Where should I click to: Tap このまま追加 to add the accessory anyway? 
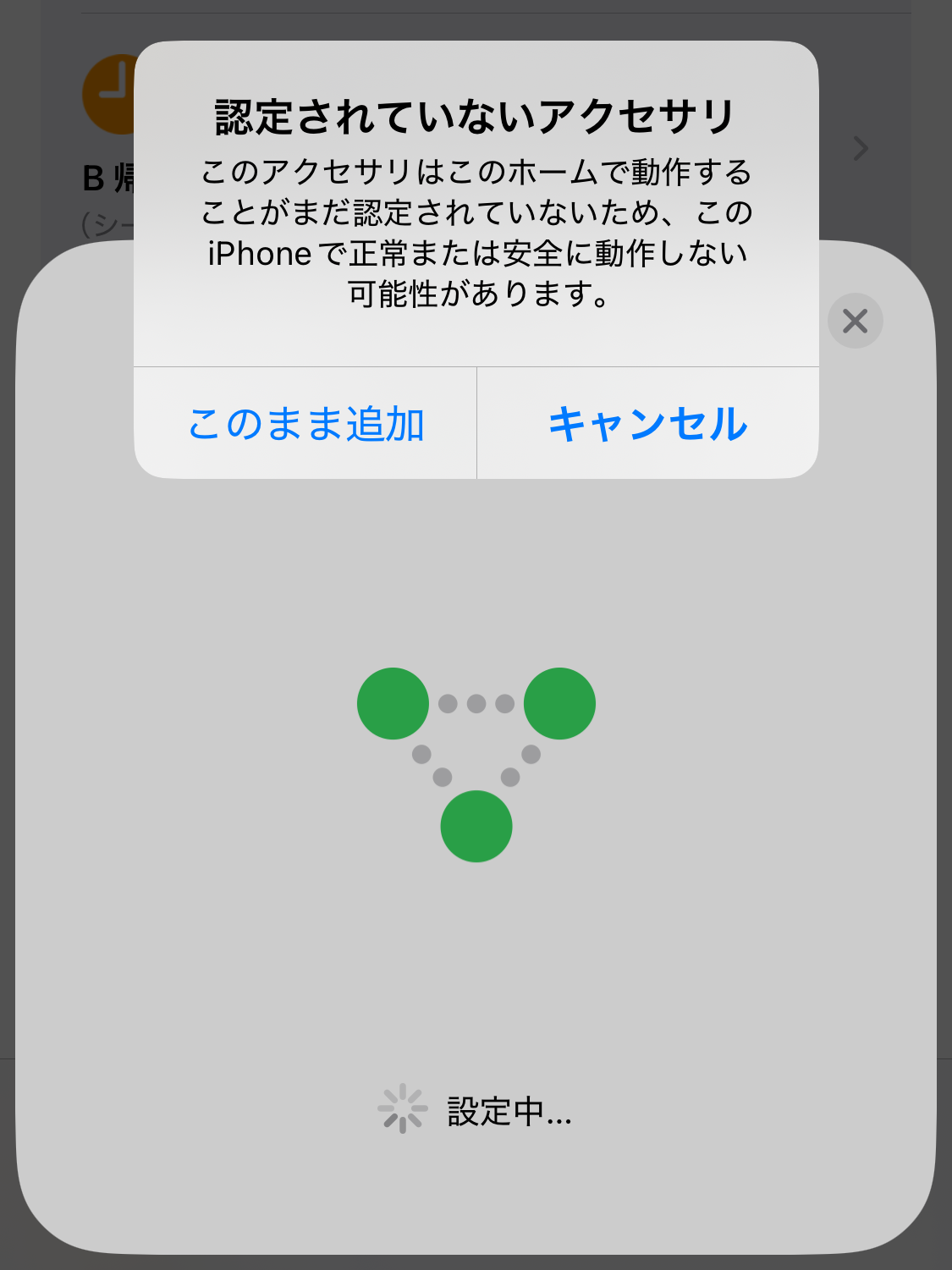(x=305, y=423)
